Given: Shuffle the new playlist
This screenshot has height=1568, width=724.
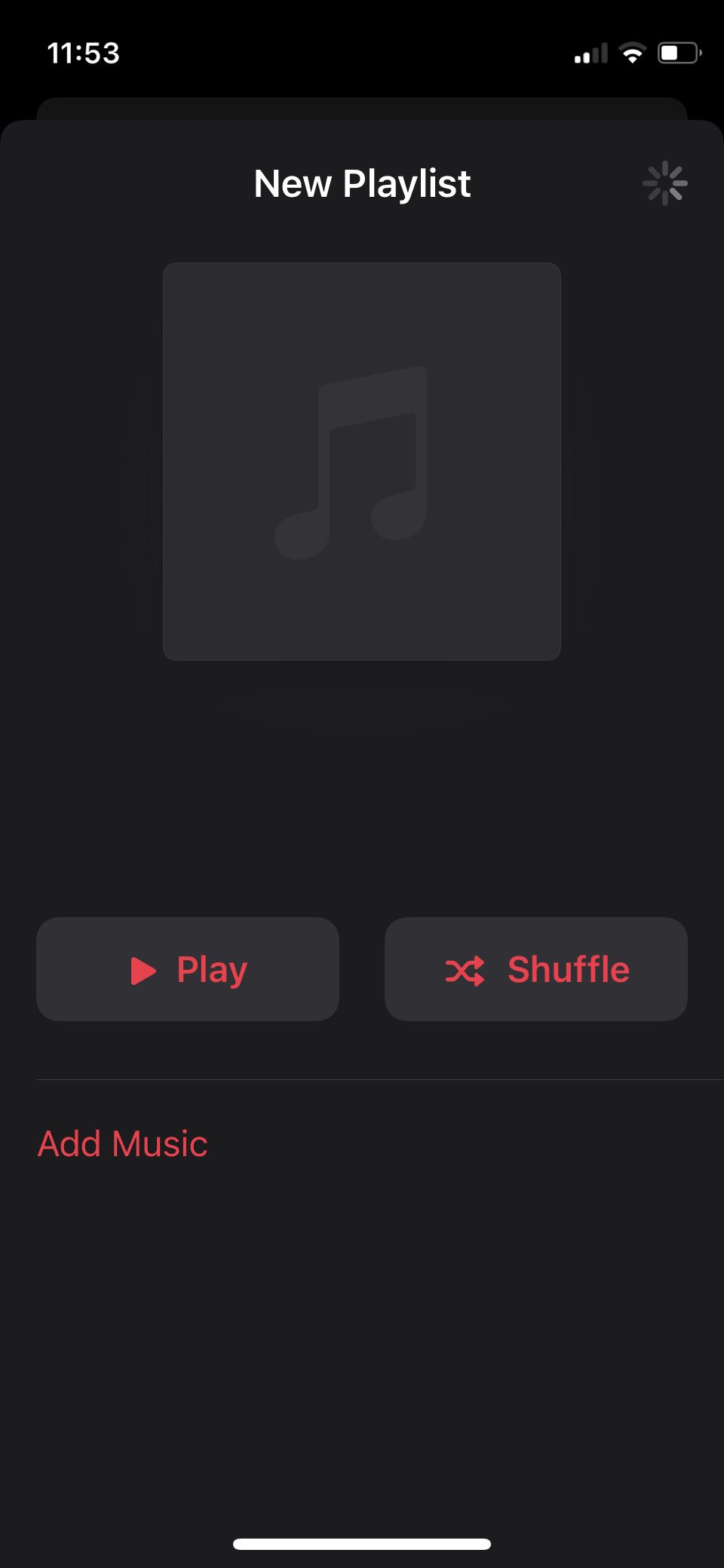Looking at the screenshot, I should coord(536,969).
